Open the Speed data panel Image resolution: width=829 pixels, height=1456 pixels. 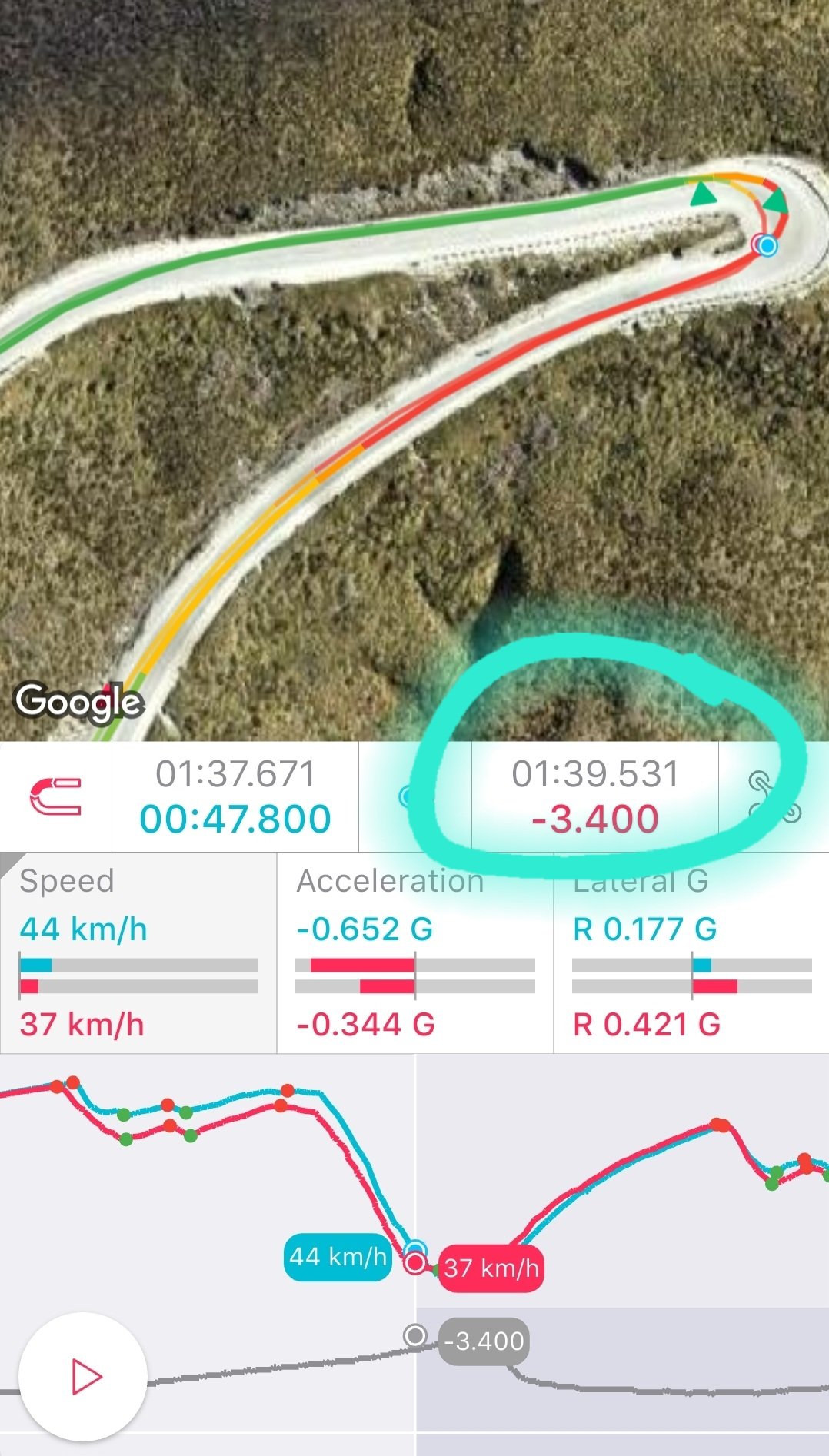pos(138,953)
